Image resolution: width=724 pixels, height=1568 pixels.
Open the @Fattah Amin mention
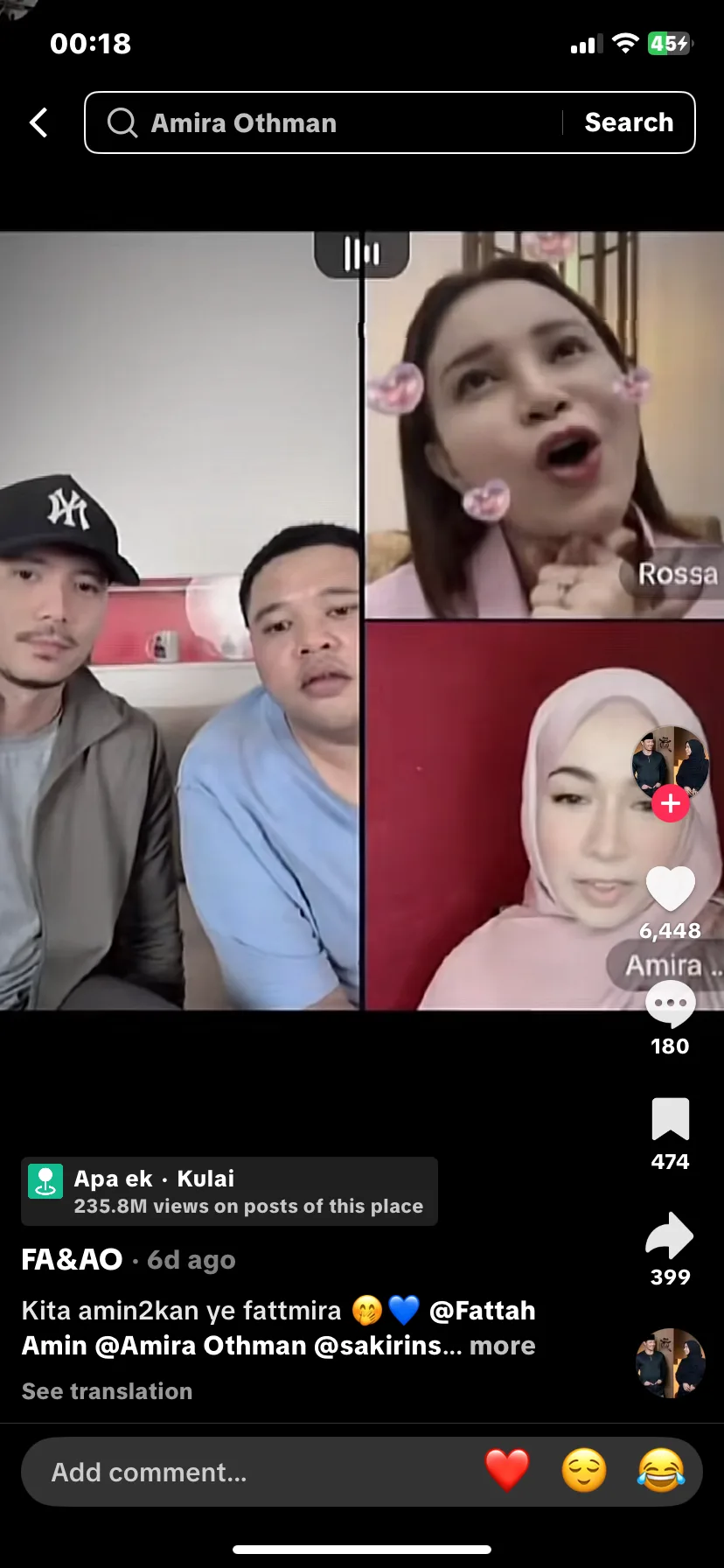pyautogui.click(x=482, y=1311)
